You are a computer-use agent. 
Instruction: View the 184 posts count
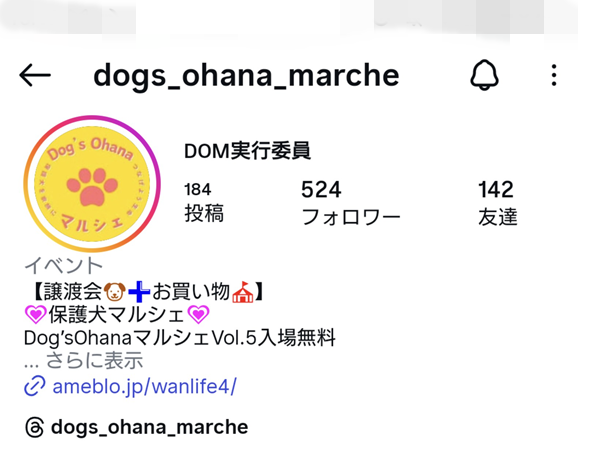pyautogui.click(x=203, y=201)
